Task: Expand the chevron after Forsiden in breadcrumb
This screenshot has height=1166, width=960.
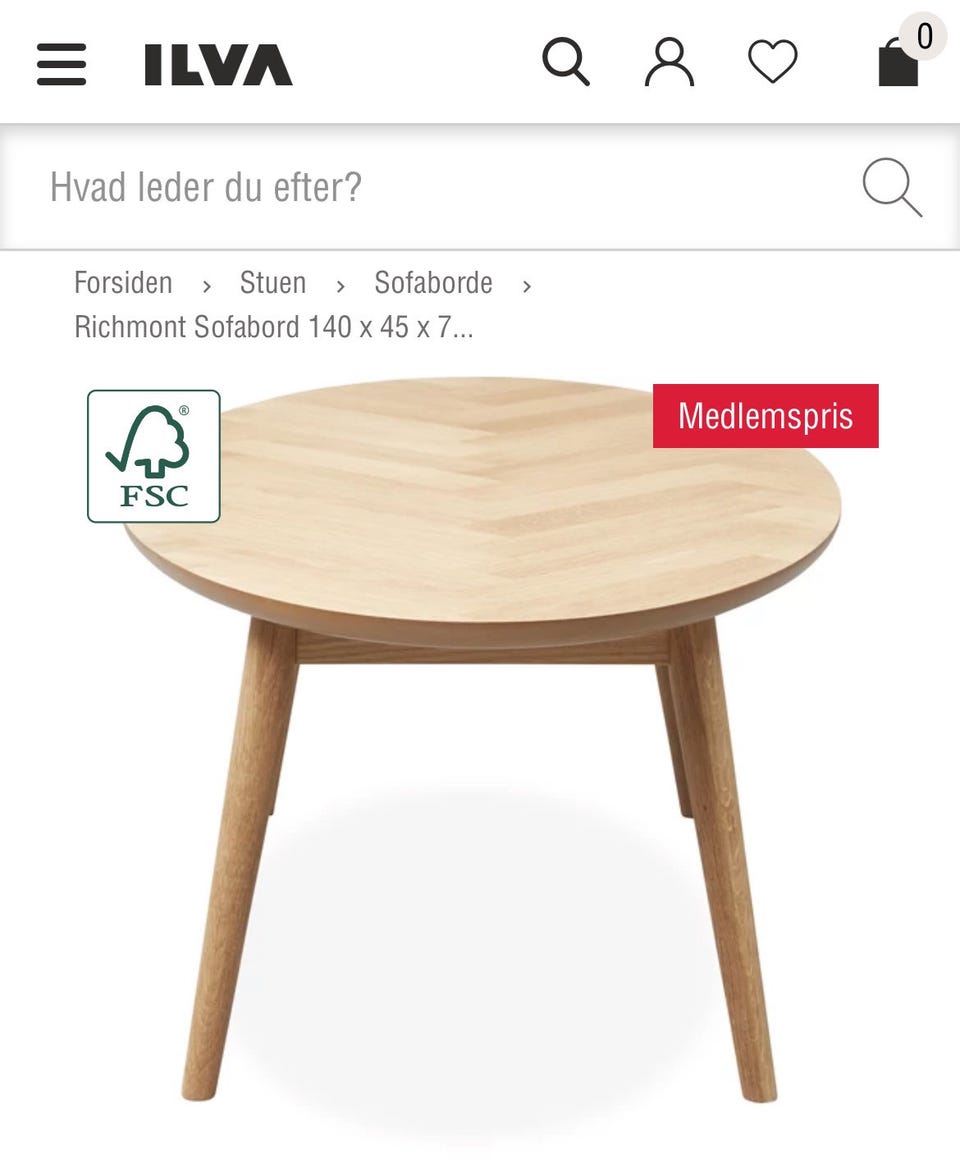Action: pos(207,285)
